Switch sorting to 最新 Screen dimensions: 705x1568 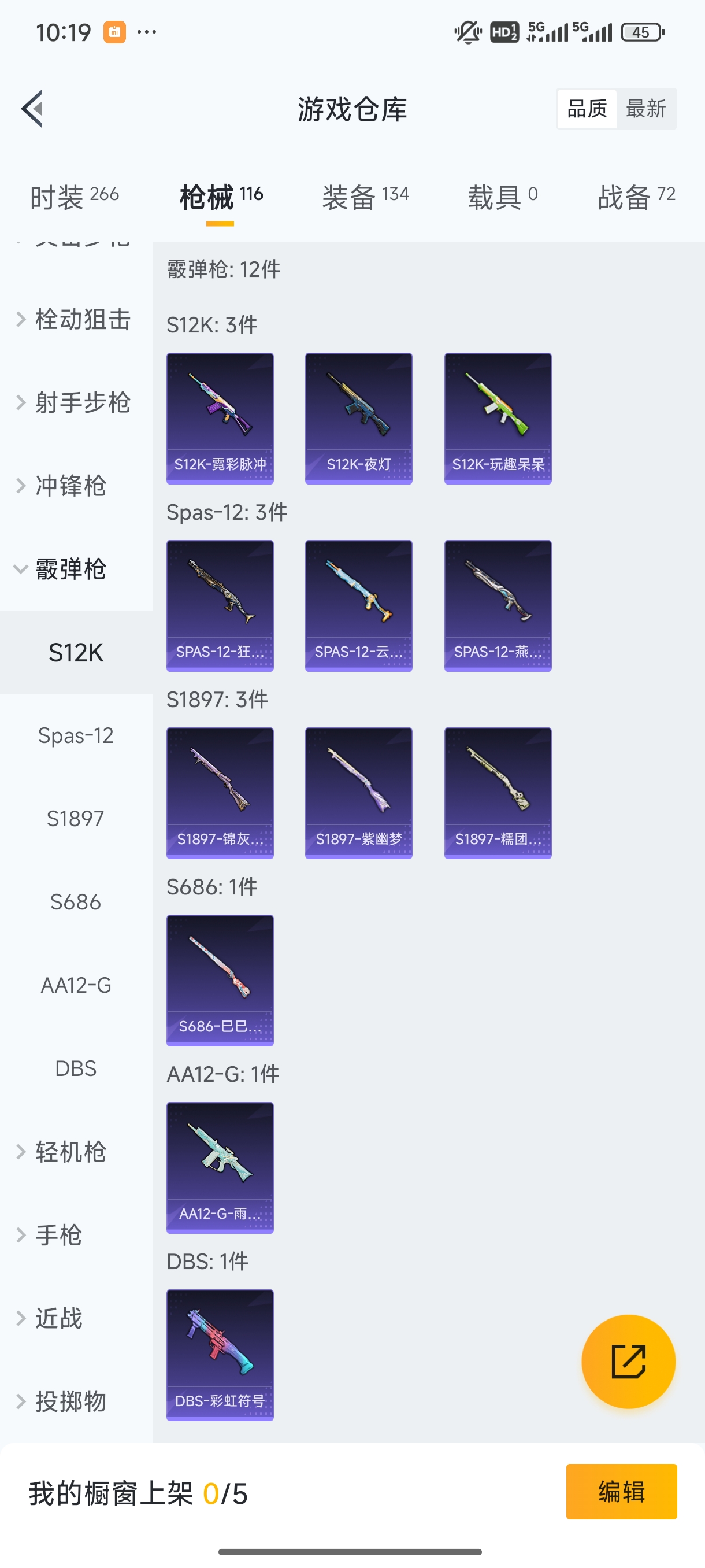click(x=647, y=108)
